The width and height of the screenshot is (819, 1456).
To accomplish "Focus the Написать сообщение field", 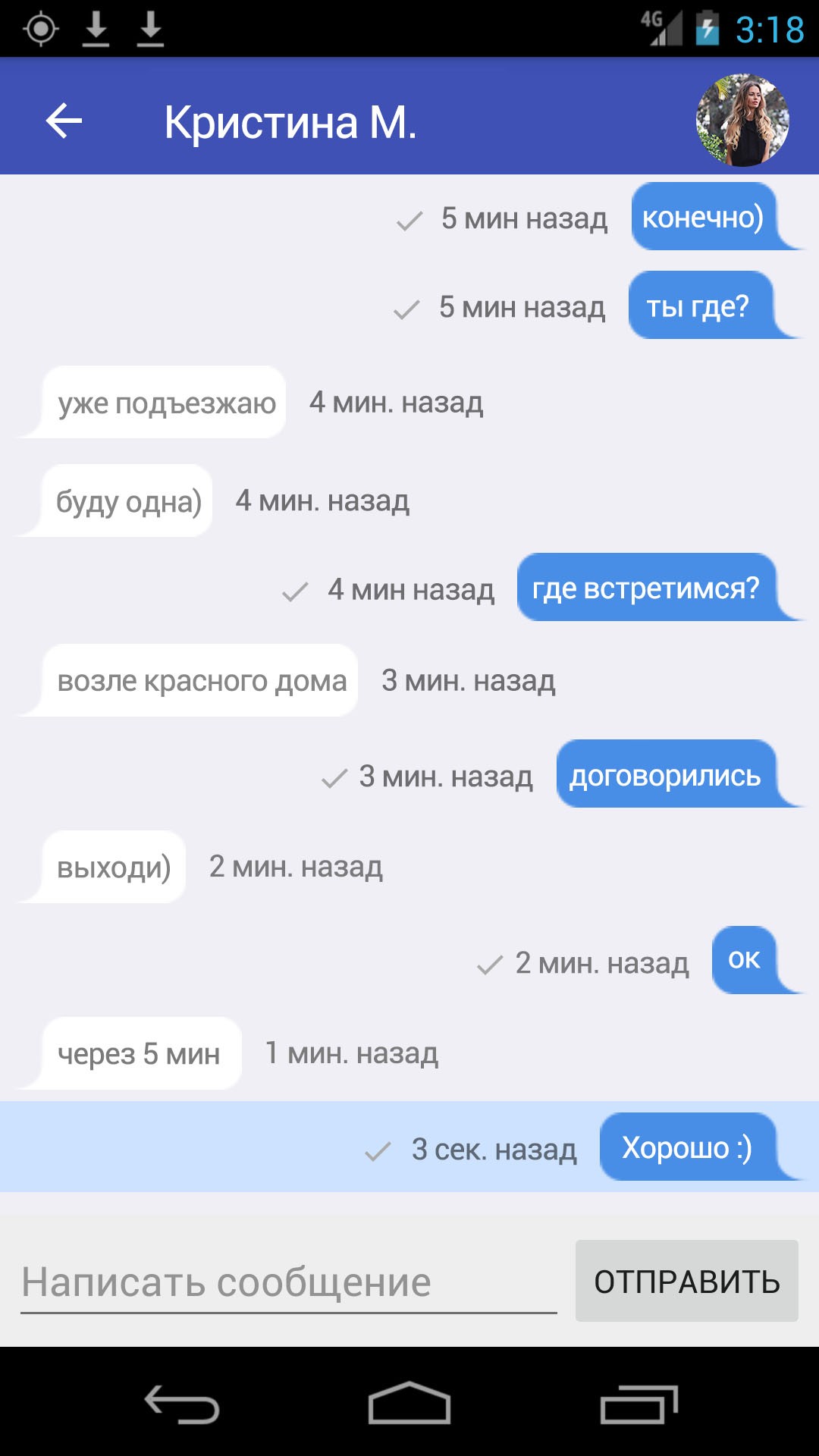I will (289, 1282).
